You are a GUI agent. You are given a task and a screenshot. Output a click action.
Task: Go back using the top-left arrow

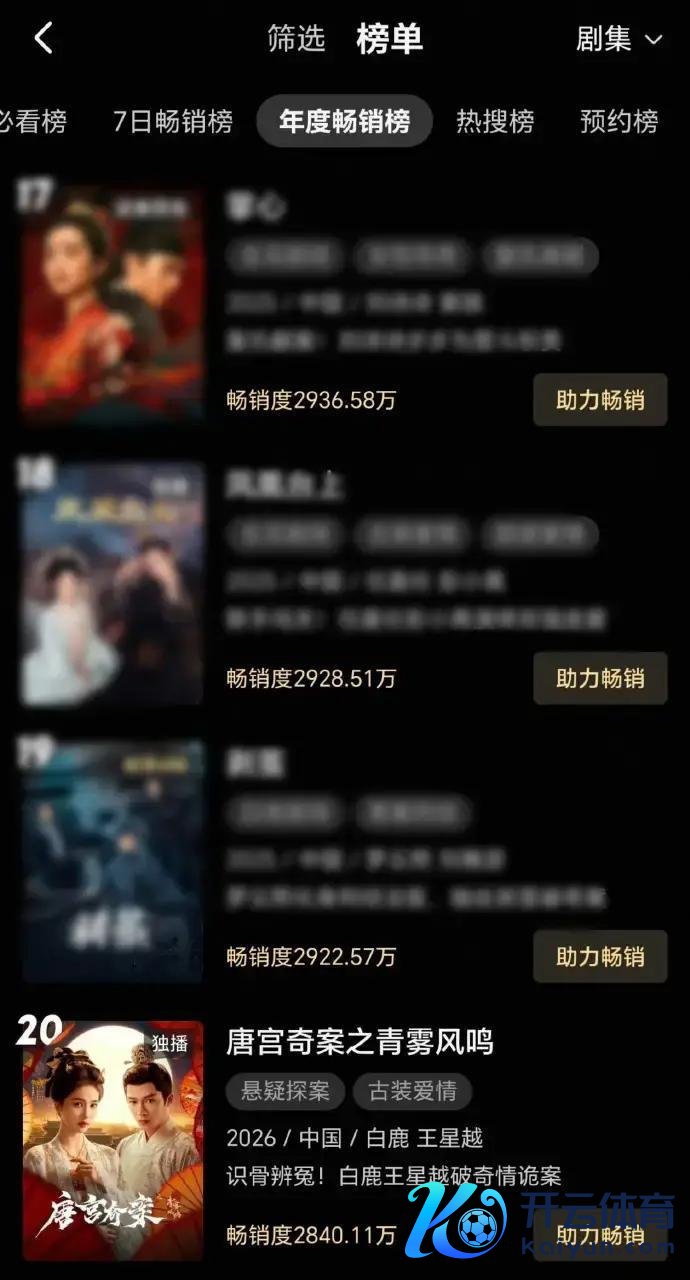click(x=43, y=39)
